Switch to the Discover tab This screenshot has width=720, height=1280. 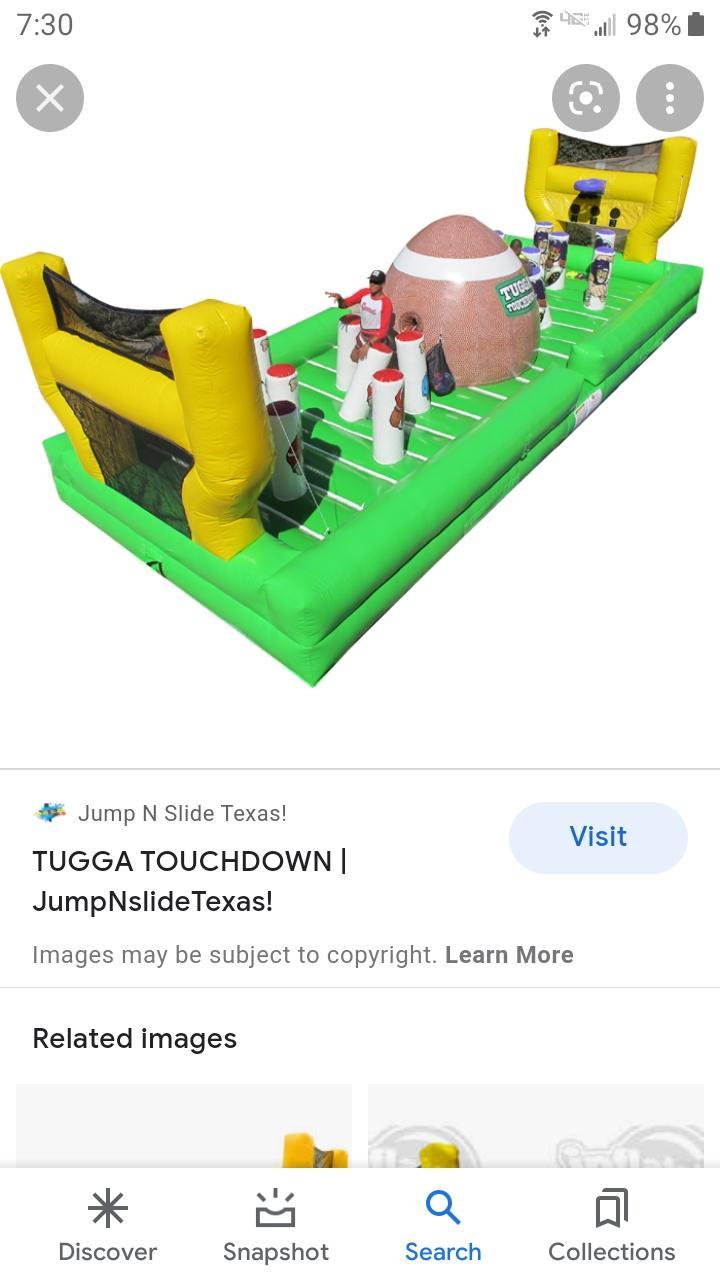point(108,1226)
